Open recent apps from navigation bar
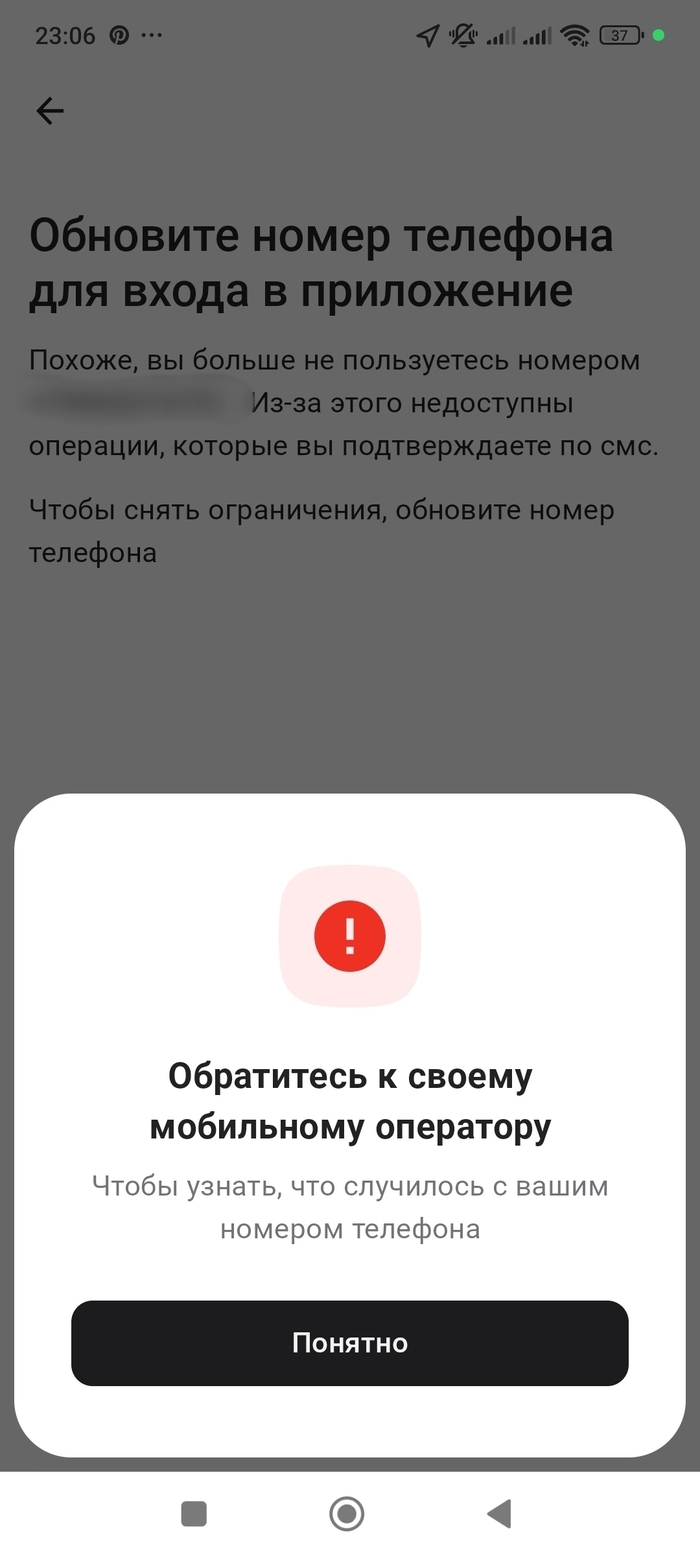Screen dimensions: 700x1556 coord(194,1513)
